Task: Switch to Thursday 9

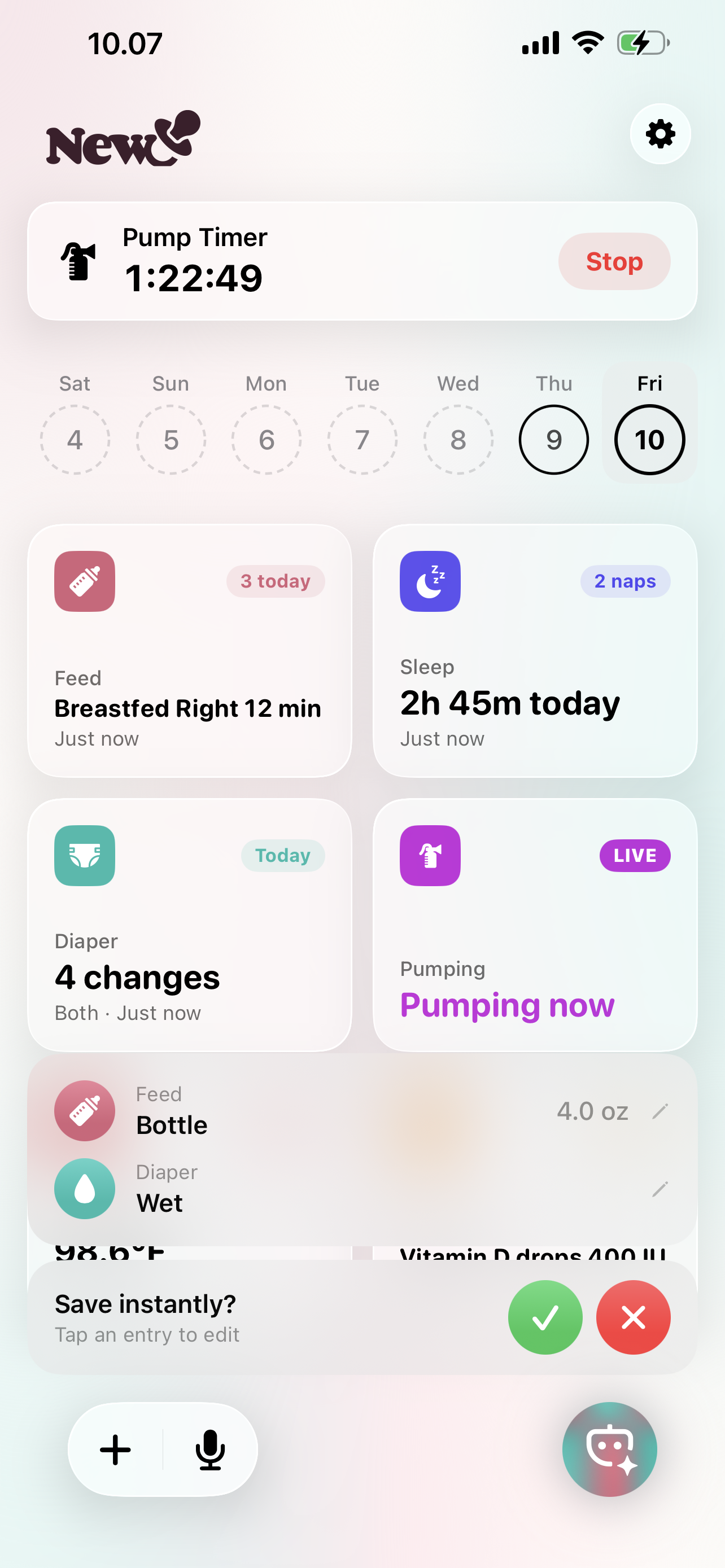Action: tap(553, 440)
